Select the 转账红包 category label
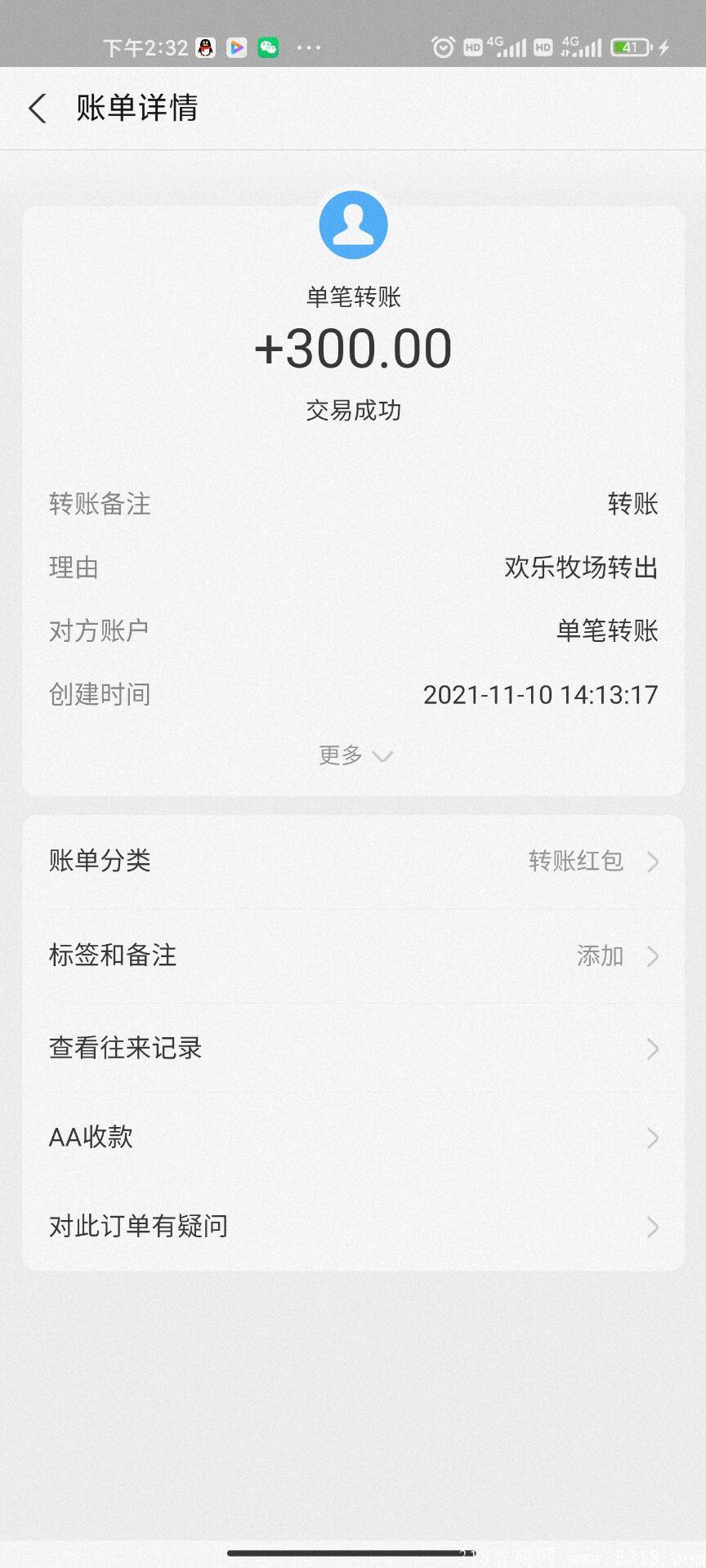 point(576,862)
